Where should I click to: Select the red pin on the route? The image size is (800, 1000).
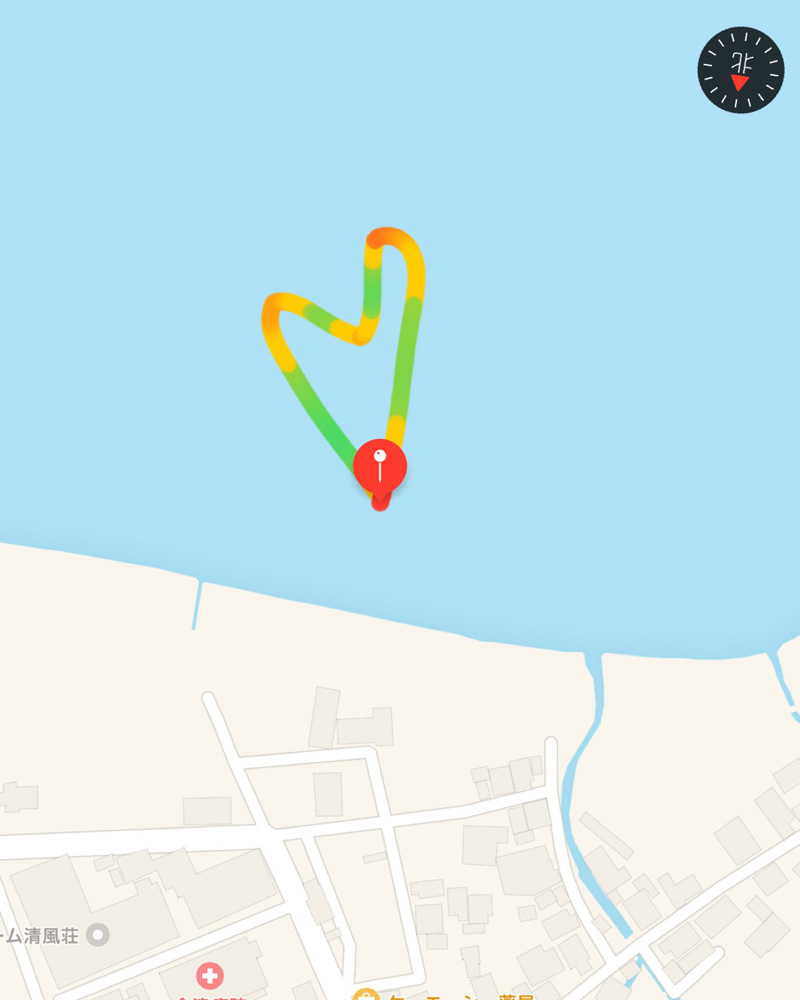[380, 466]
